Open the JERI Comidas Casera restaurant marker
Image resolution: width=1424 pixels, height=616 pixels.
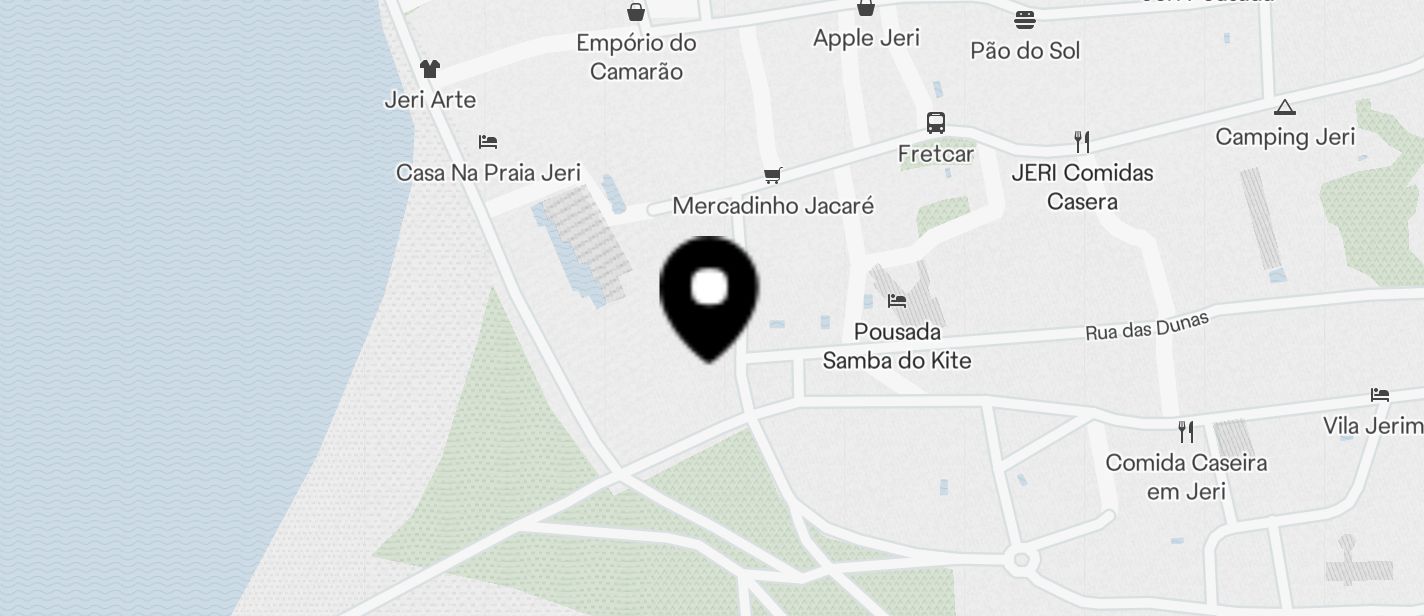(x=1081, y=142)
